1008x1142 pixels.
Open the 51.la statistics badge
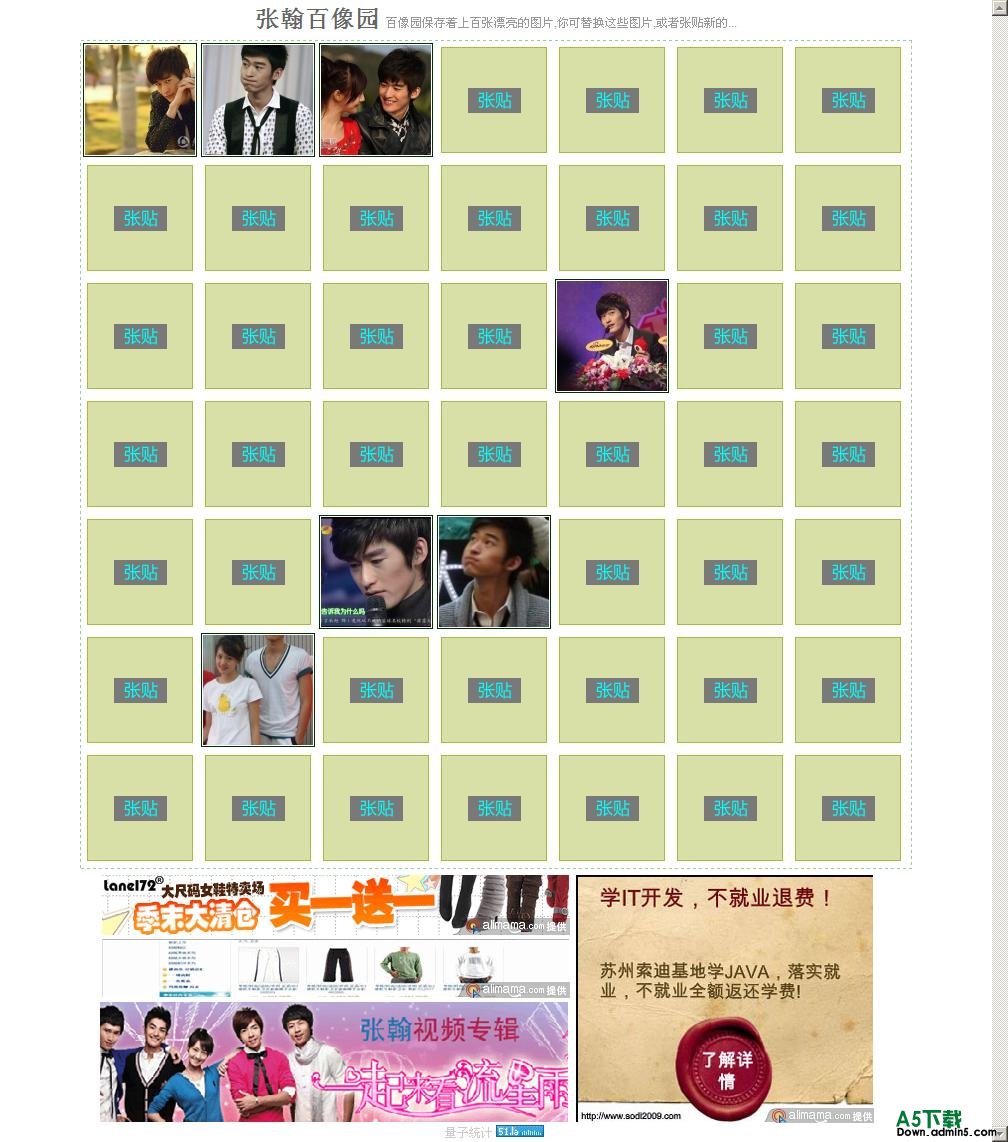520,1131
